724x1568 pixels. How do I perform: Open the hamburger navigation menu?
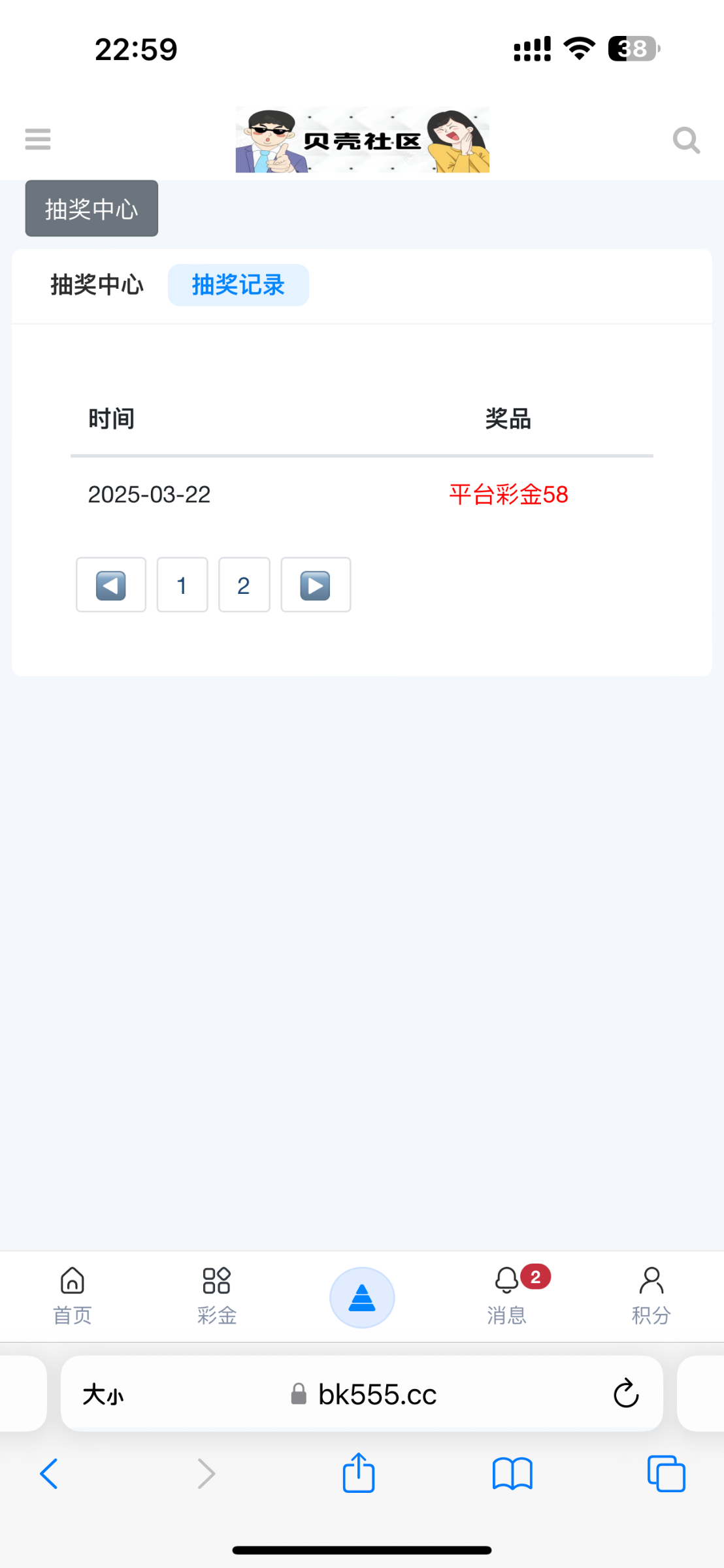(x=37, y=139)
